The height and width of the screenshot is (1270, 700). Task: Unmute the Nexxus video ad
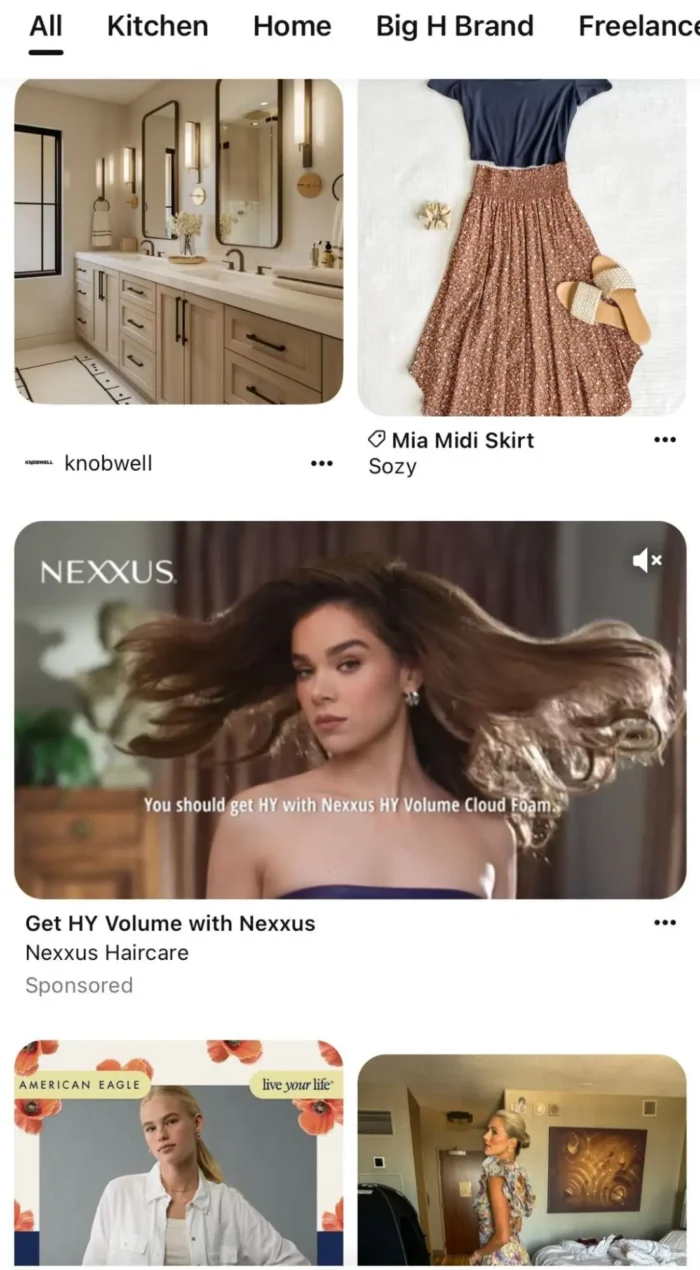647,561
